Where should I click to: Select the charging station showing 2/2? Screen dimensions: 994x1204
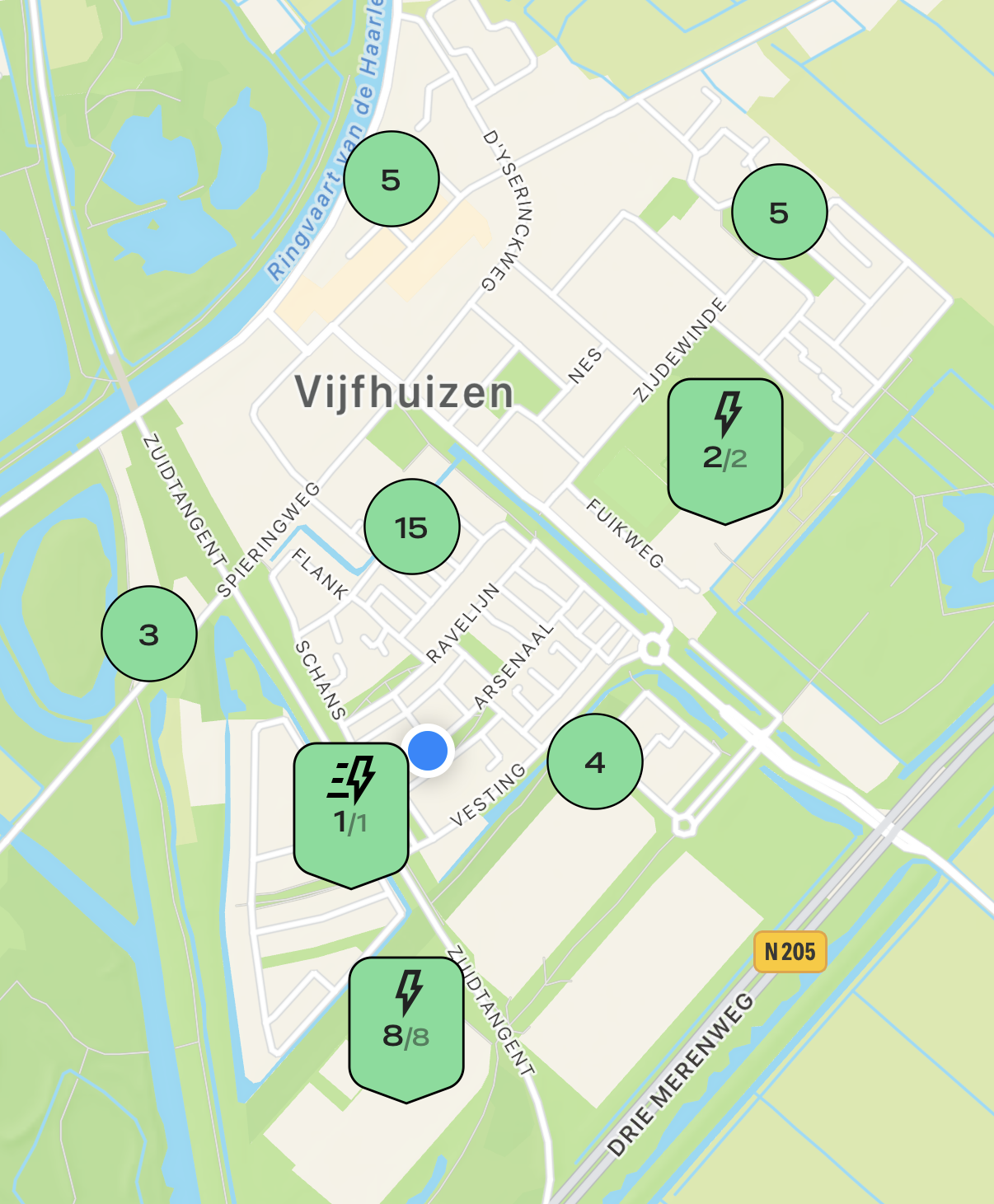(x=724, y=447)
